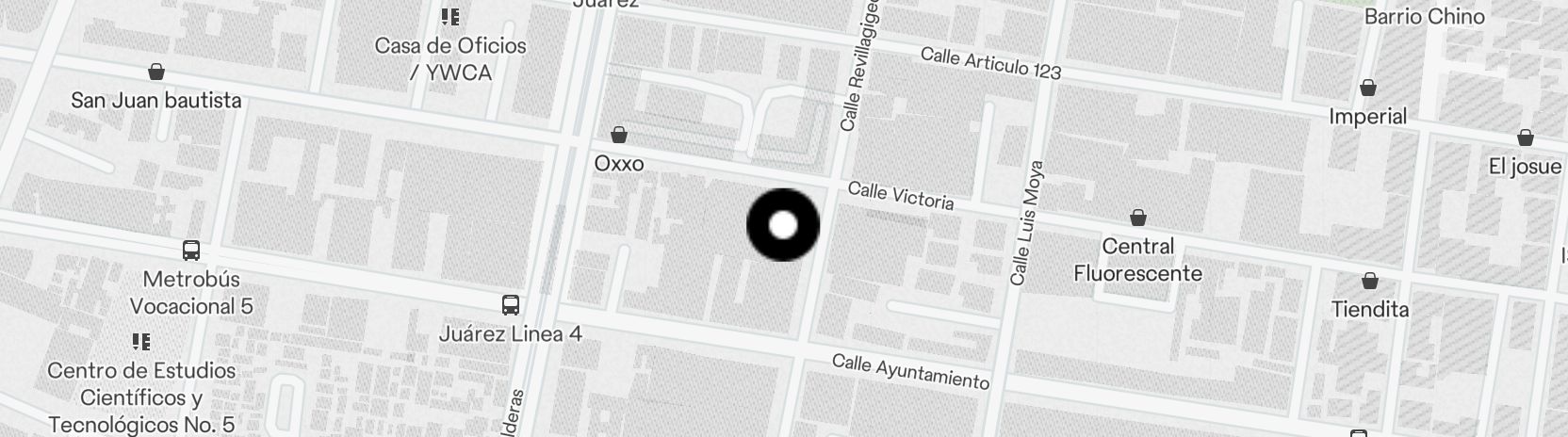Image resolution: width=1568 pixels, height=437 pixels.
Task: Select the Imperial shop marker
Action: (x=1367, y=89)
